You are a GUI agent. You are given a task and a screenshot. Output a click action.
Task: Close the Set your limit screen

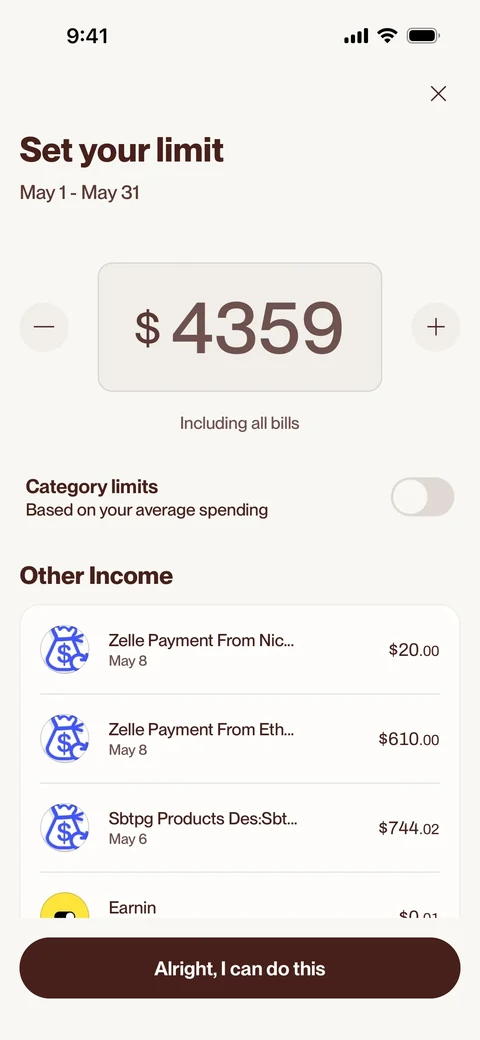(438, 94)
